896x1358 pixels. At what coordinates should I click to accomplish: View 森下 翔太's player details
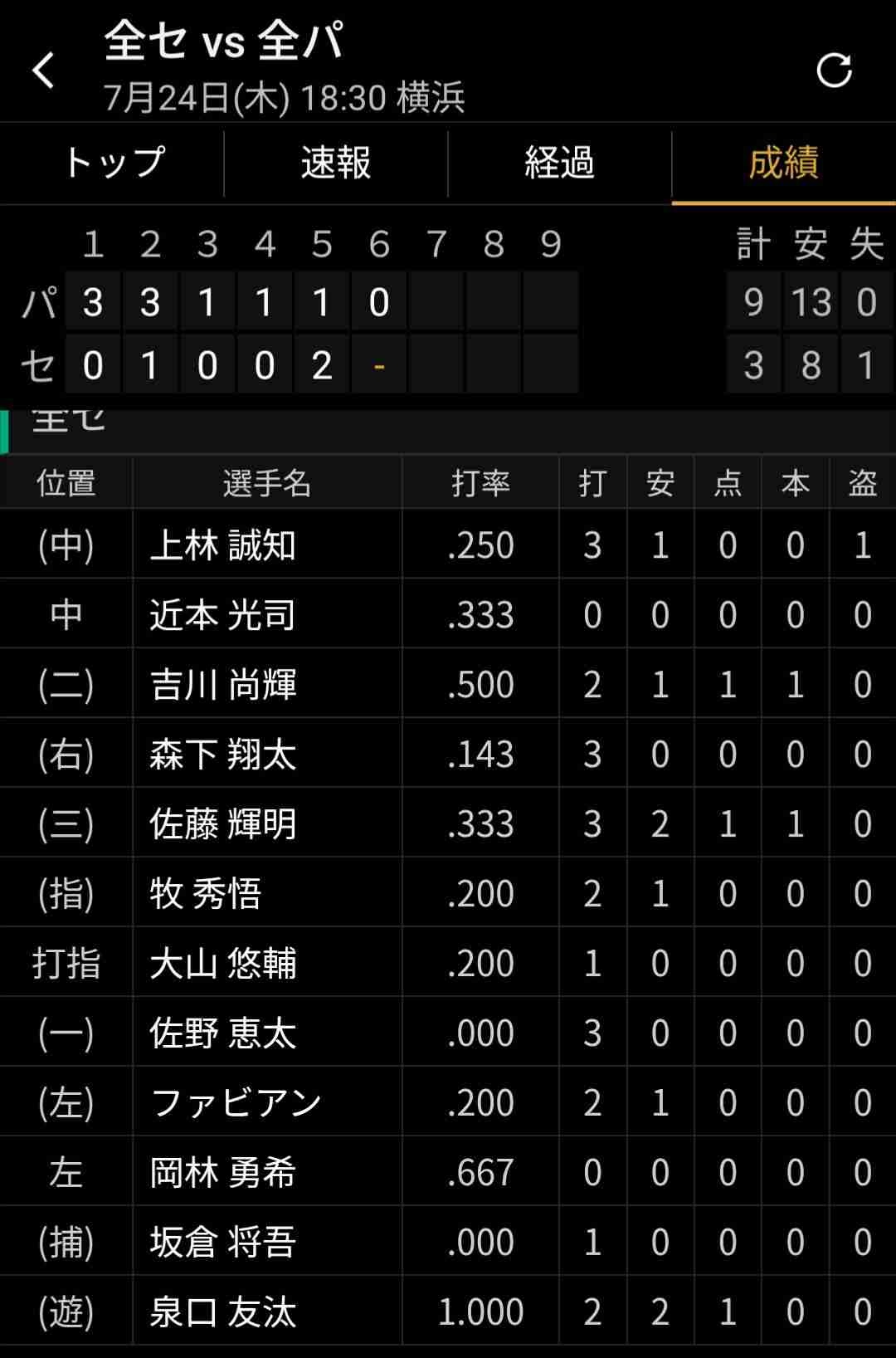tap(222, 755)
